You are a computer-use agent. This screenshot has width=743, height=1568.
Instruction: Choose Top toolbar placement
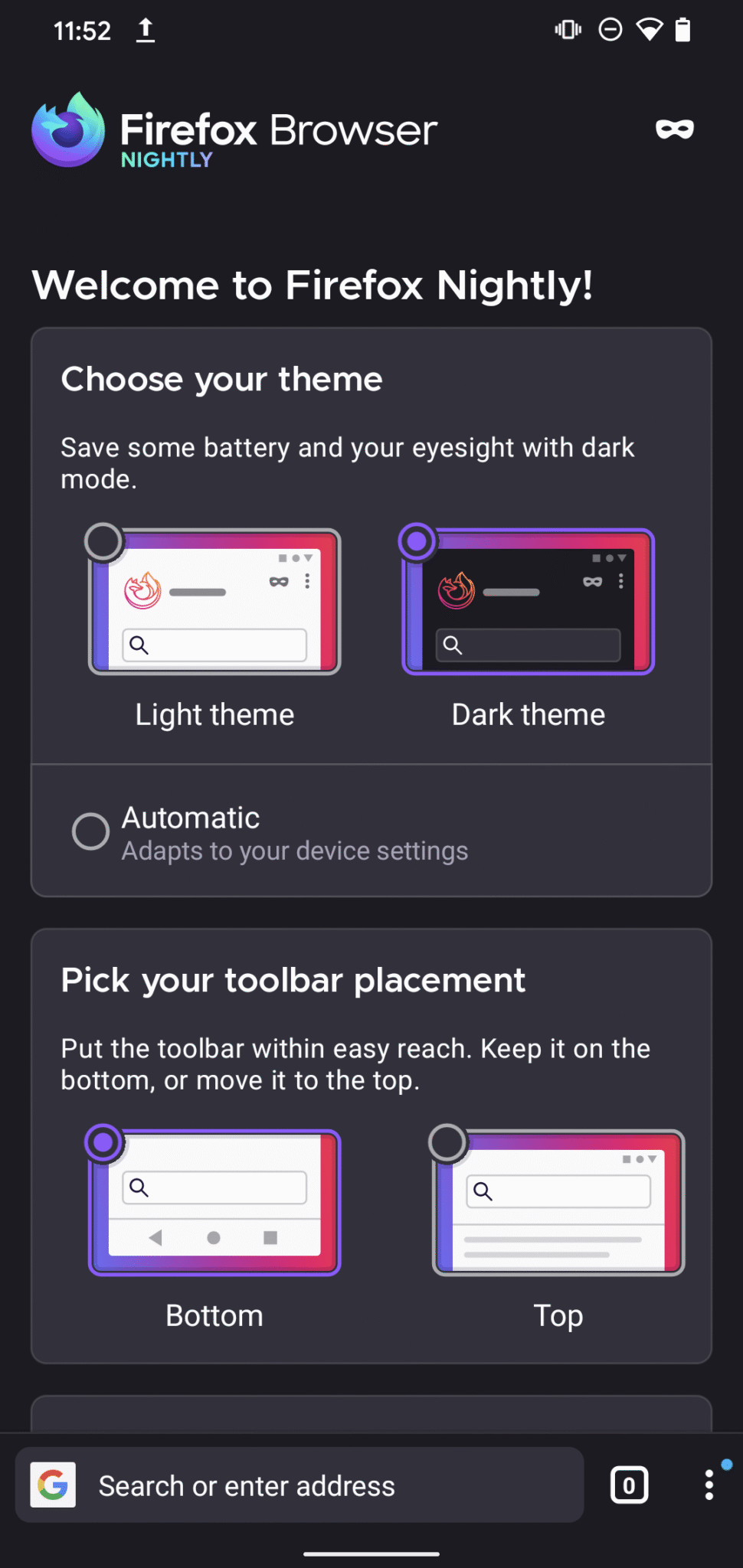(448, 1142)
